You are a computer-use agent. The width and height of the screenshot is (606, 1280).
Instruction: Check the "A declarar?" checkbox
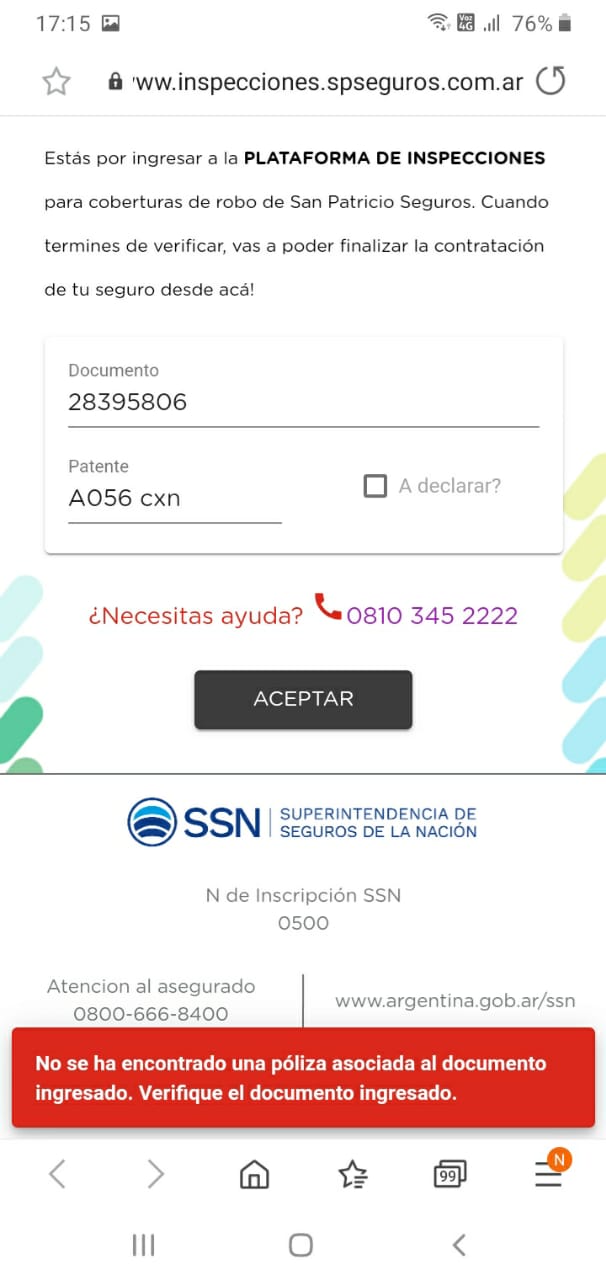[x=375, y=486]
